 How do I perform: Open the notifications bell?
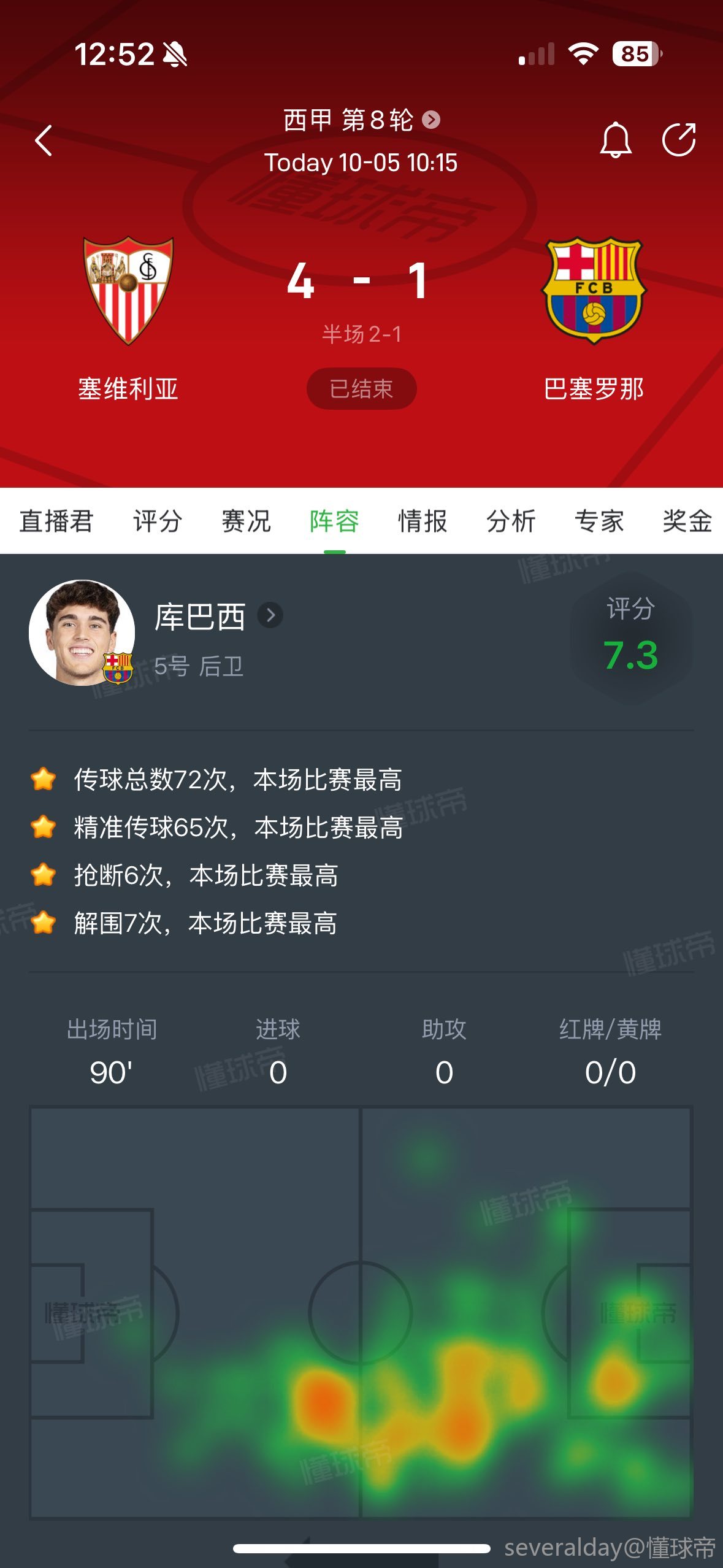pos(615,140)
